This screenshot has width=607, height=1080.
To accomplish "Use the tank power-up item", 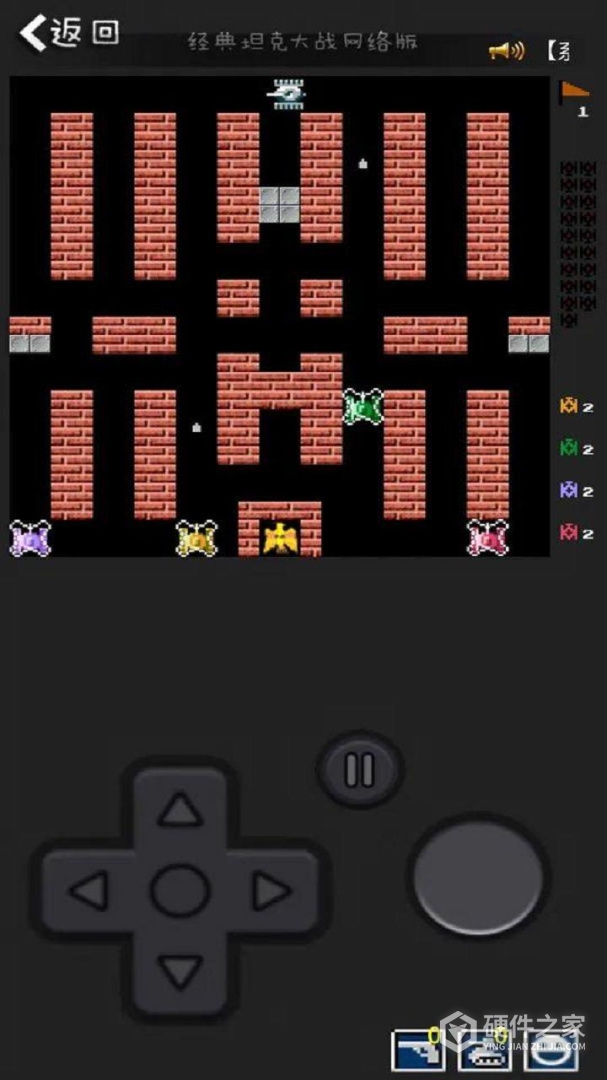I will click(x=485, y=1050).
